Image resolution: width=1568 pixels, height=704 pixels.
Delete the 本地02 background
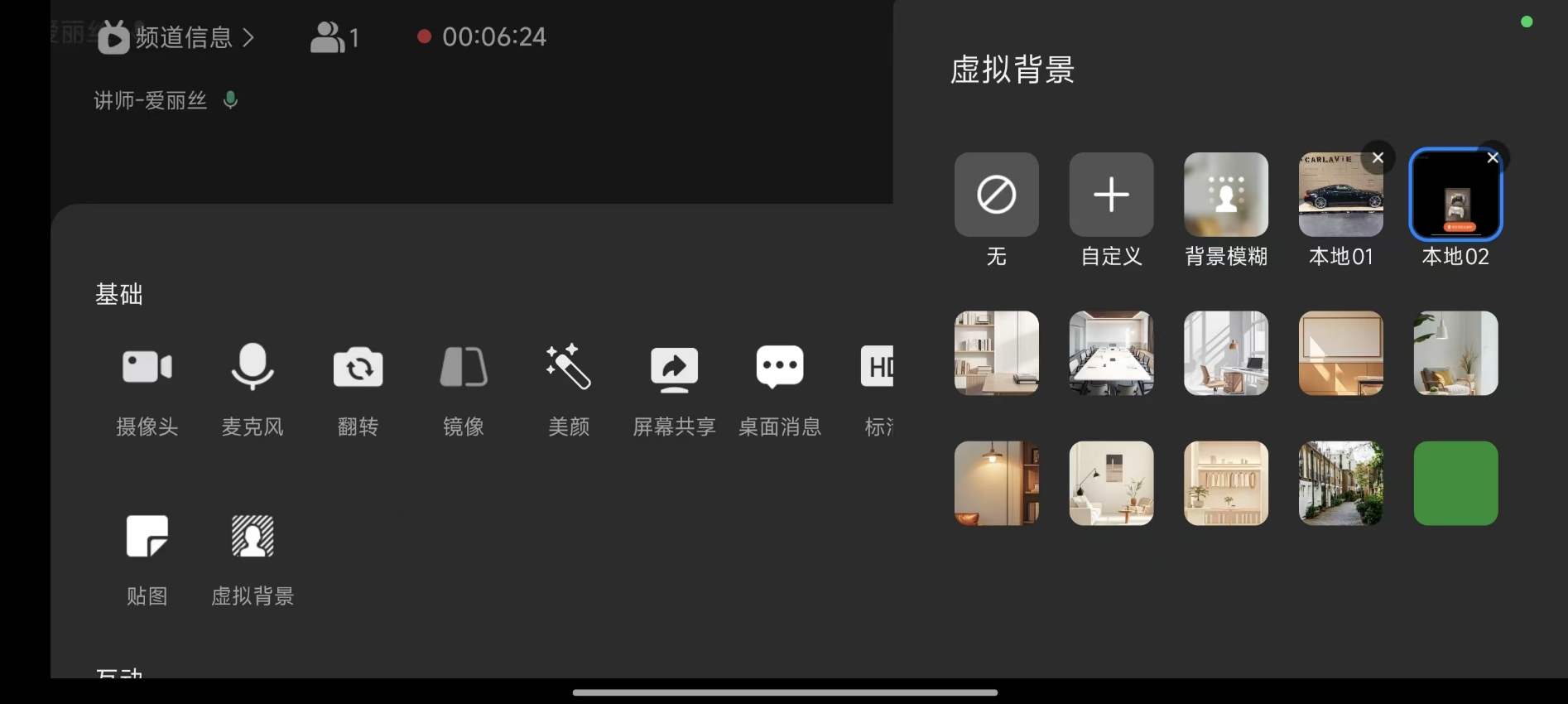point(1493,157)
